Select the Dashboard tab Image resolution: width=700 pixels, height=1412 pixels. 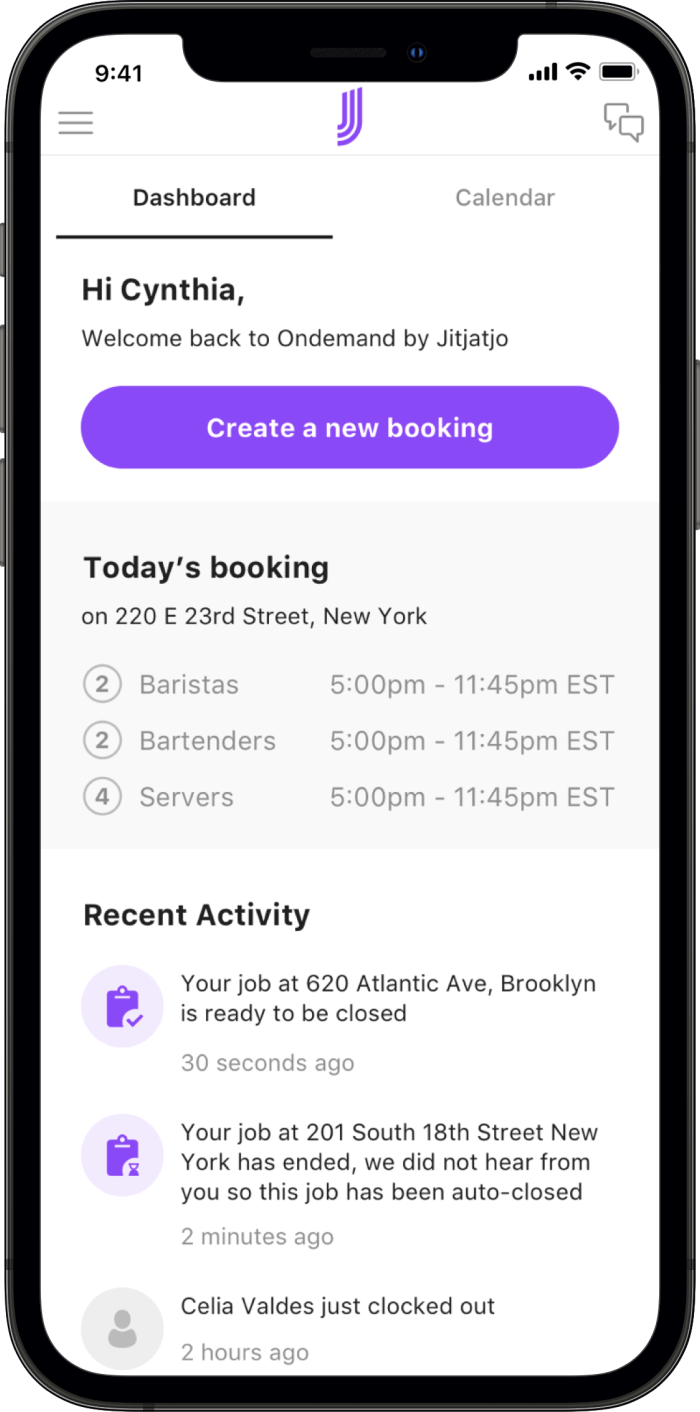tap(194, 198)
